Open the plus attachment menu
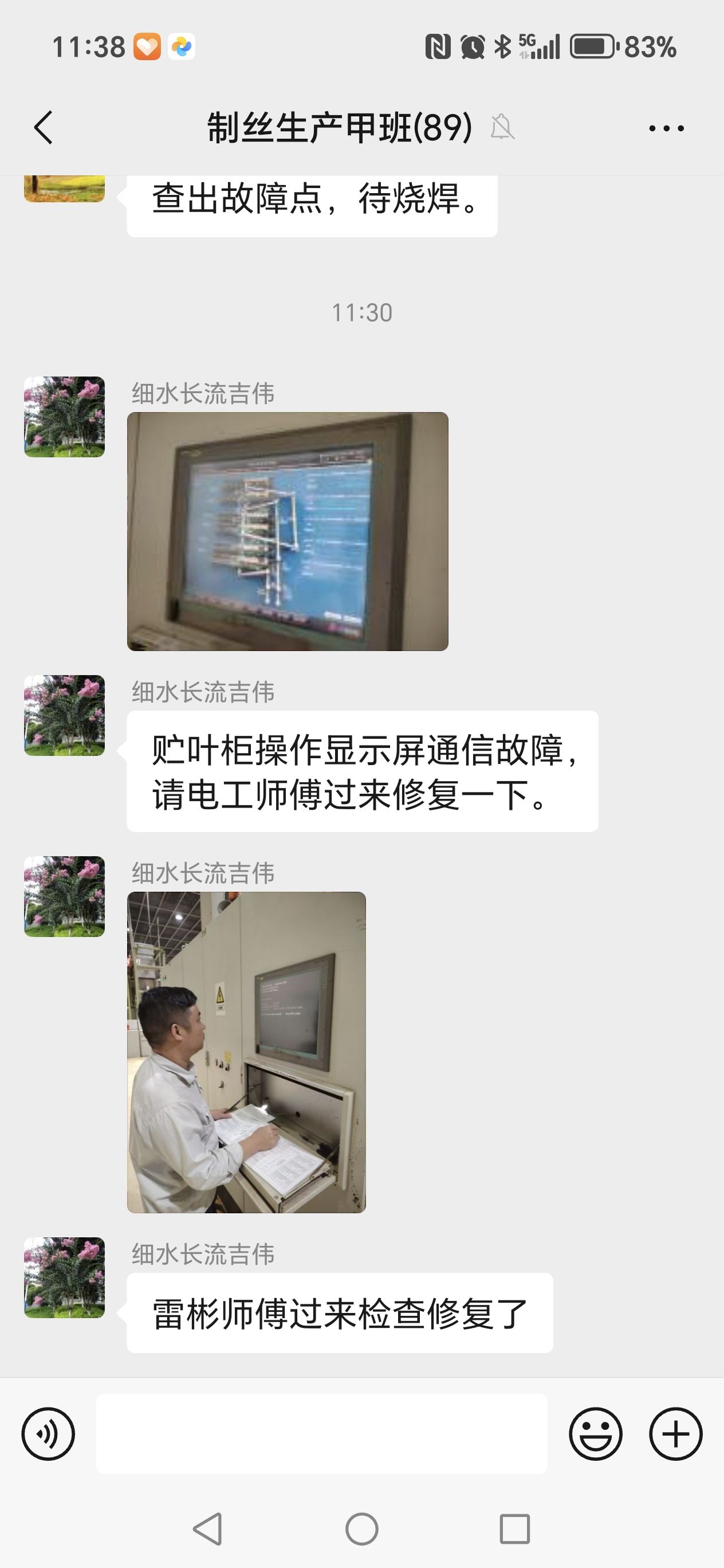Screen dimensions: 724x1568 [675, 1433]
